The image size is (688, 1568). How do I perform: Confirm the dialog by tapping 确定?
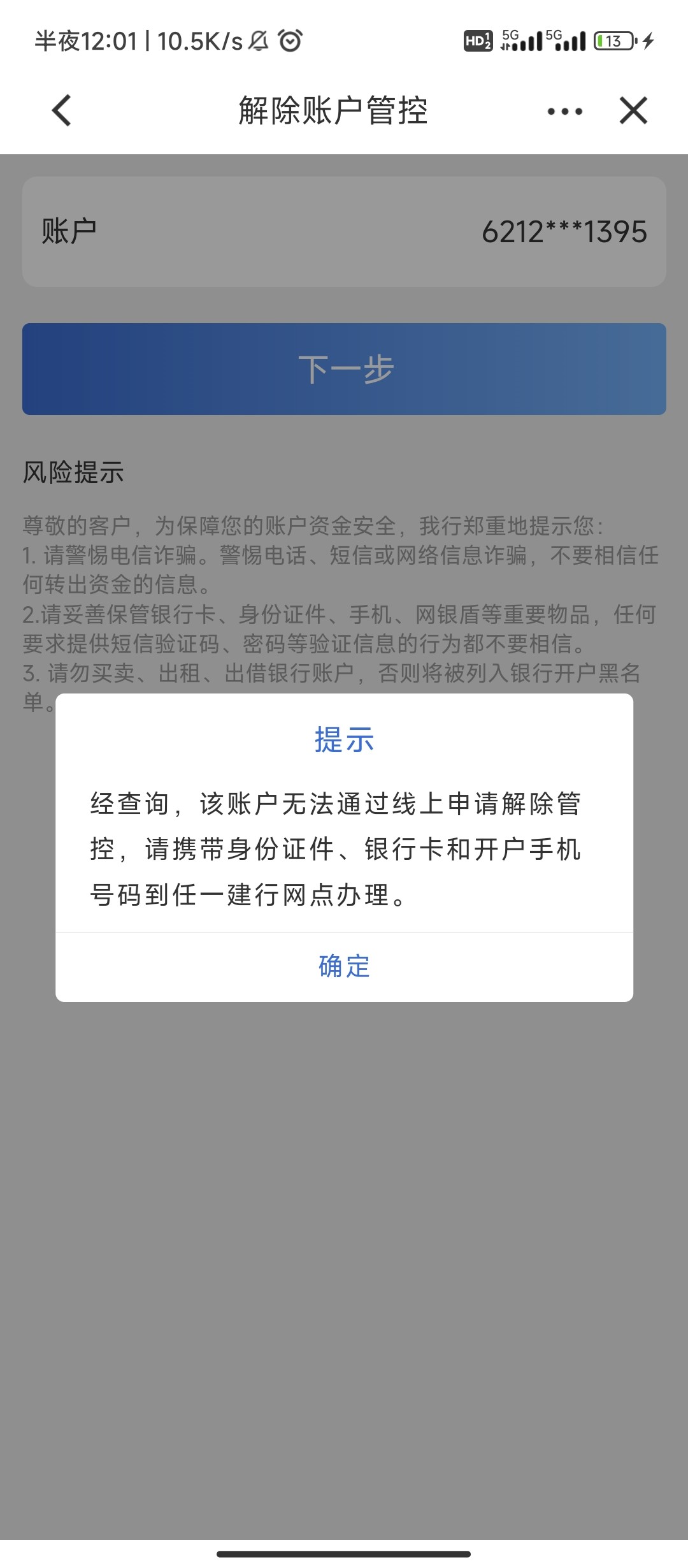(344, 966)
